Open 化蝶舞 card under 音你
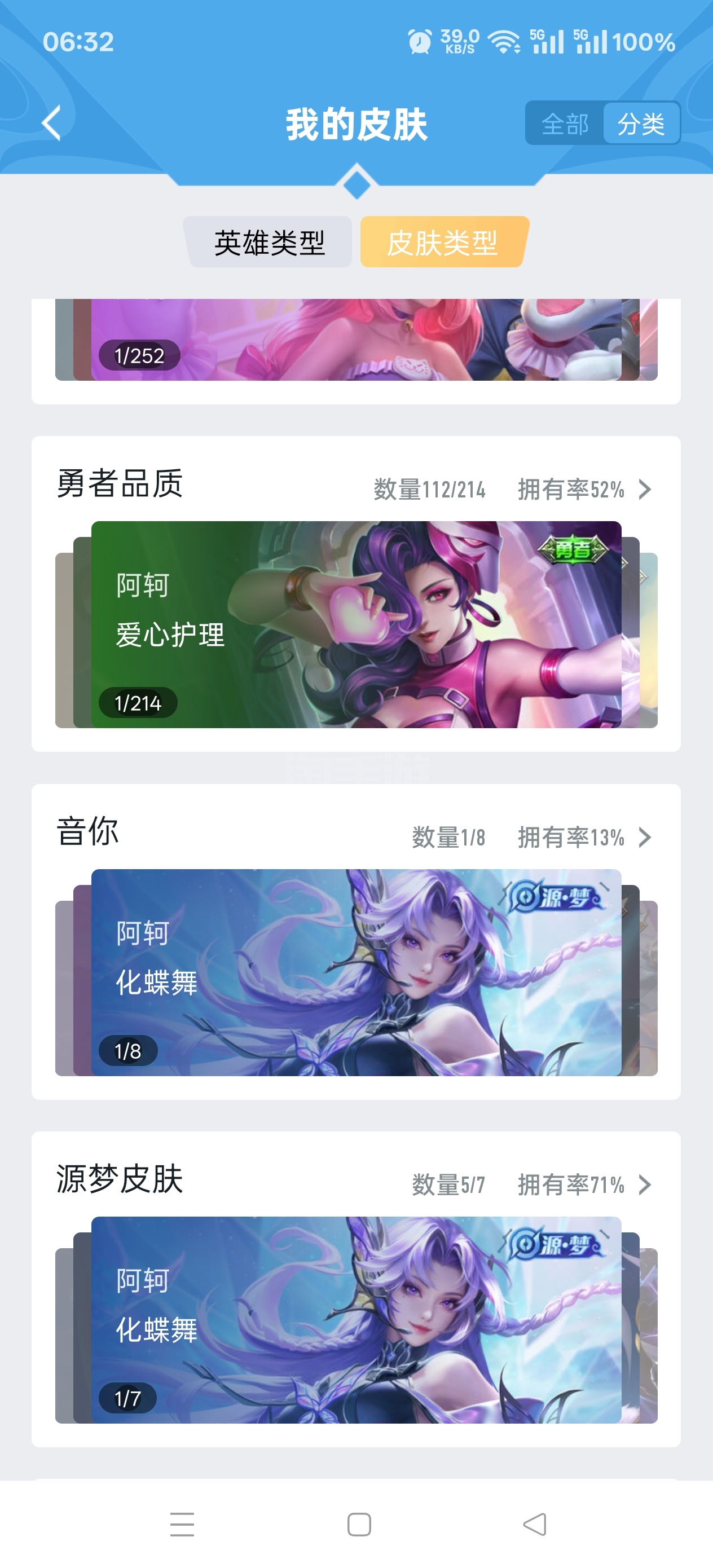 pos(356,972)
